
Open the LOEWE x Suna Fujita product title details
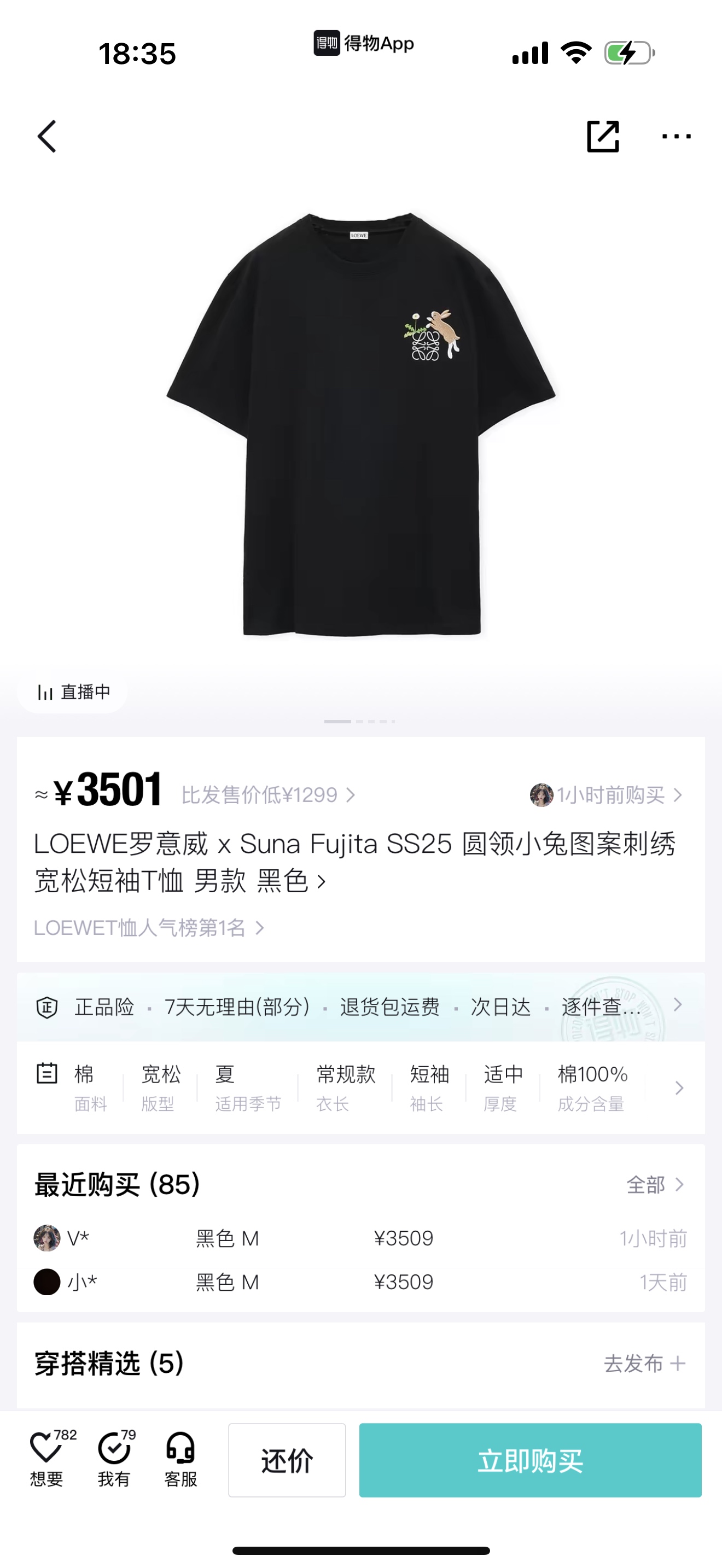pos(353,862)
